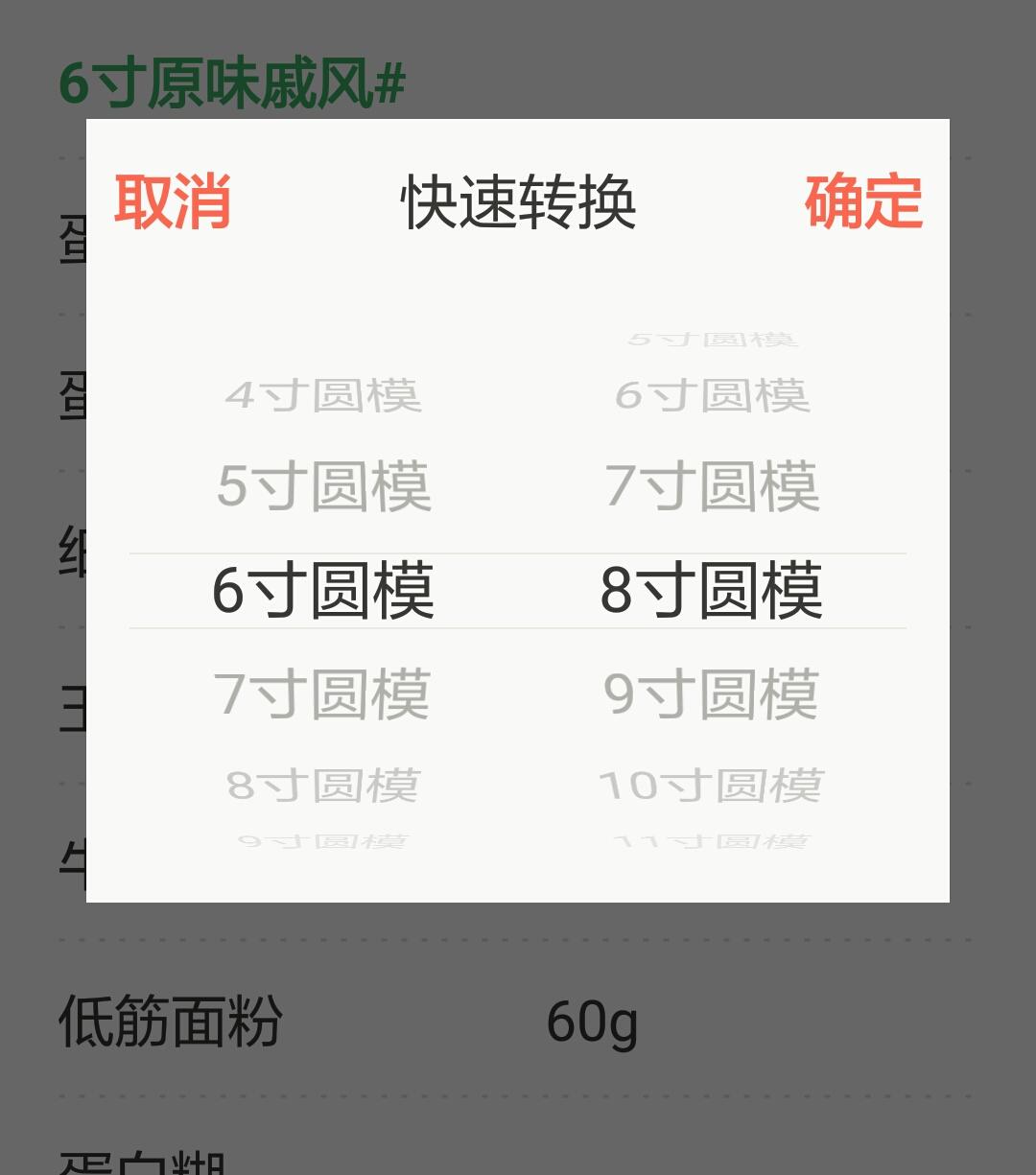Screen dimensions: 1036x1175
Task: Tap the 蛋白糊 section label
Action: click(142, 1163)
